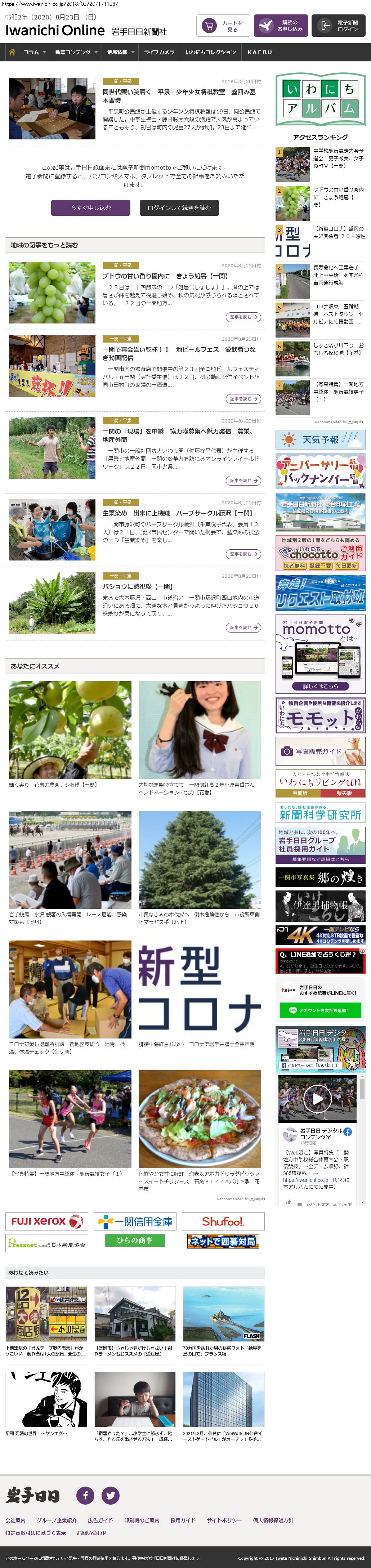Open サイトポリシー footer link

(x=224, y=1520)
